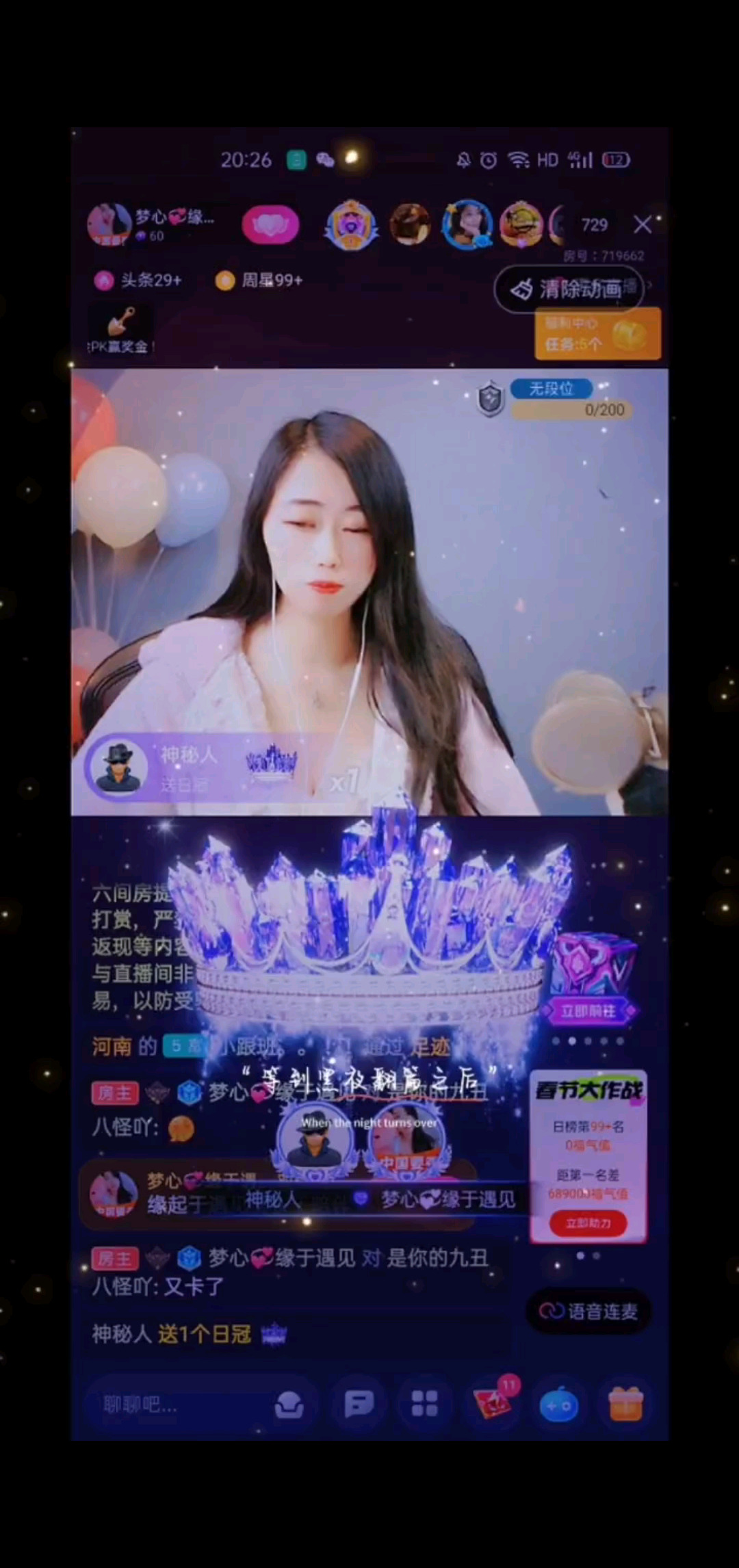Screen dimensions: 739x1568
Task: Follow the streamer with heart button
Action: [270, 224]
